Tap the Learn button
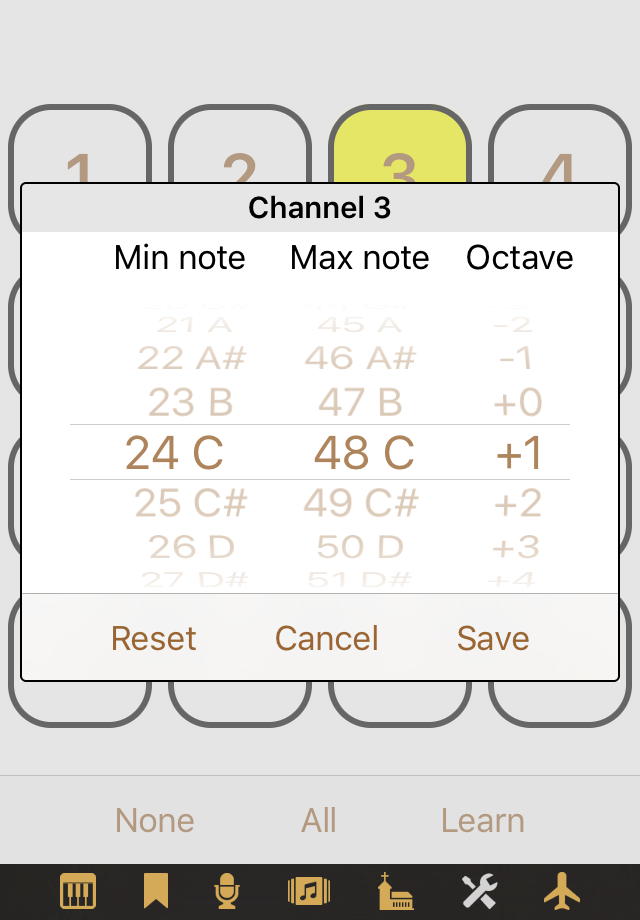Screen dimensions: 640x920 (483, 821)
